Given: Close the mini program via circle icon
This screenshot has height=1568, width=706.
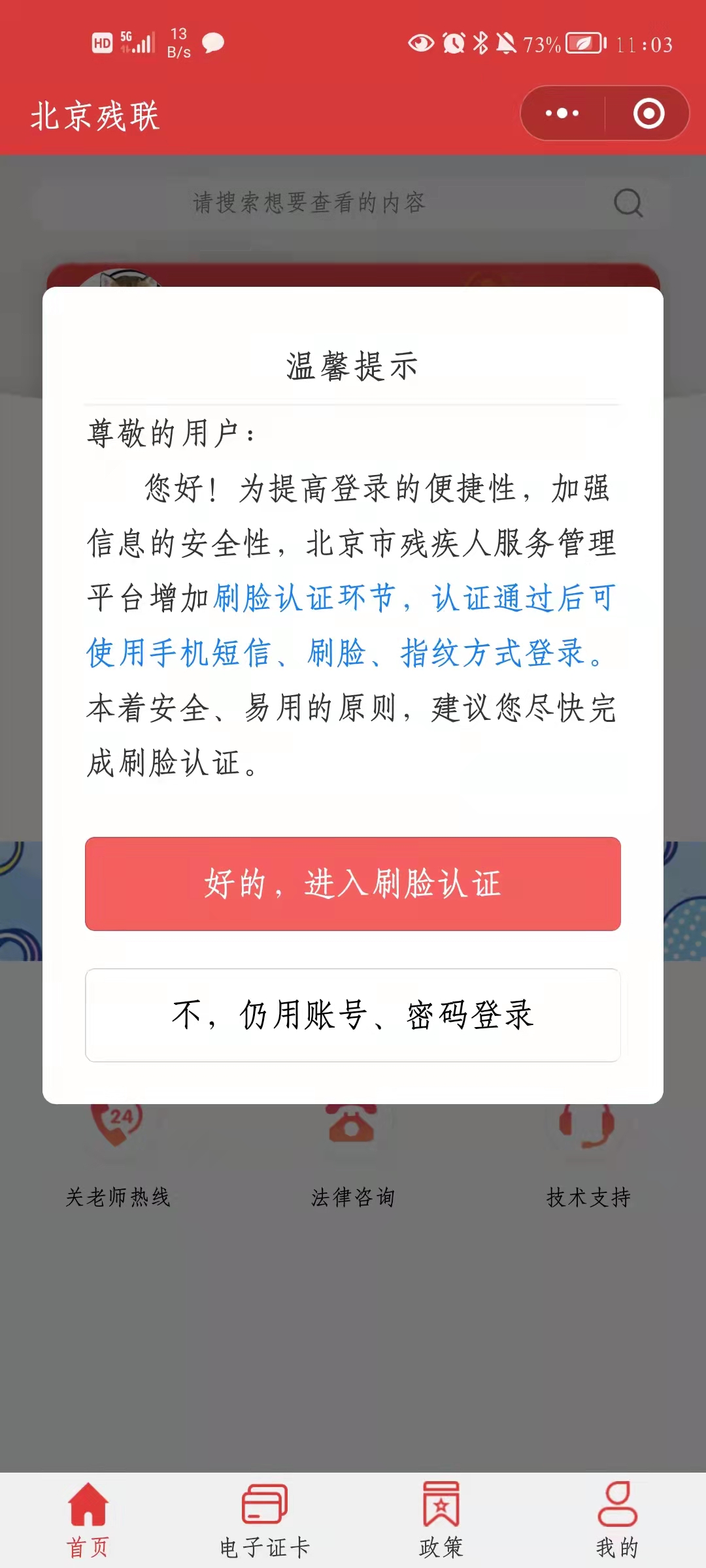Looking at the screenshot, I should [648, 113].
